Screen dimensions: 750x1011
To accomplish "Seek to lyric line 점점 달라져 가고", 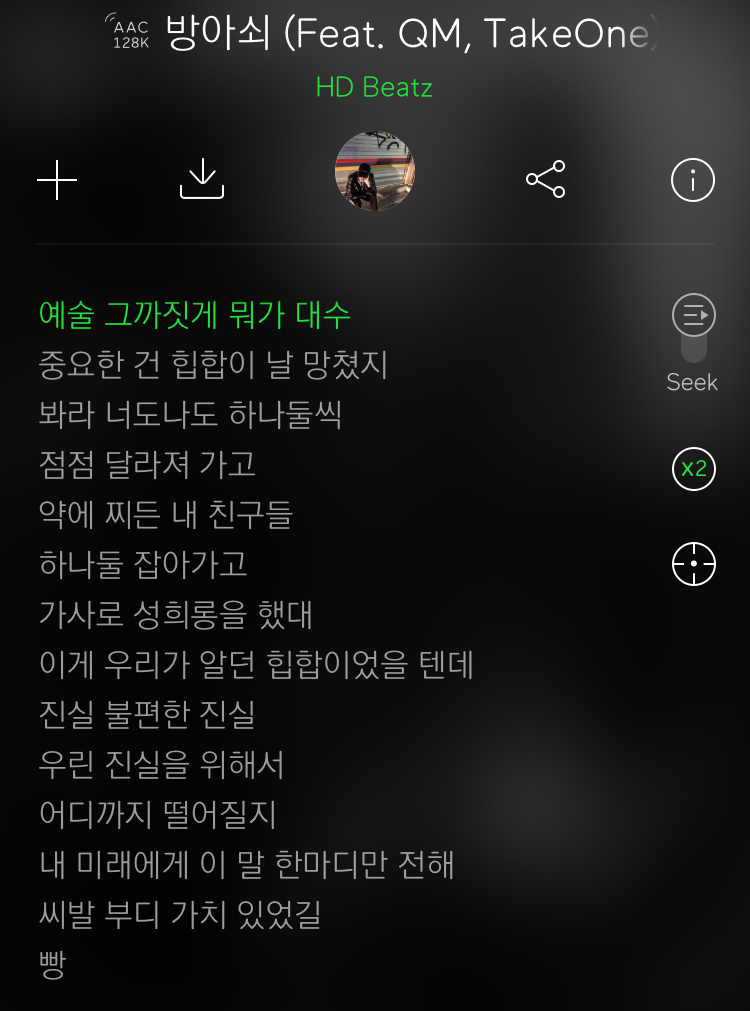I will pos(147,465).
